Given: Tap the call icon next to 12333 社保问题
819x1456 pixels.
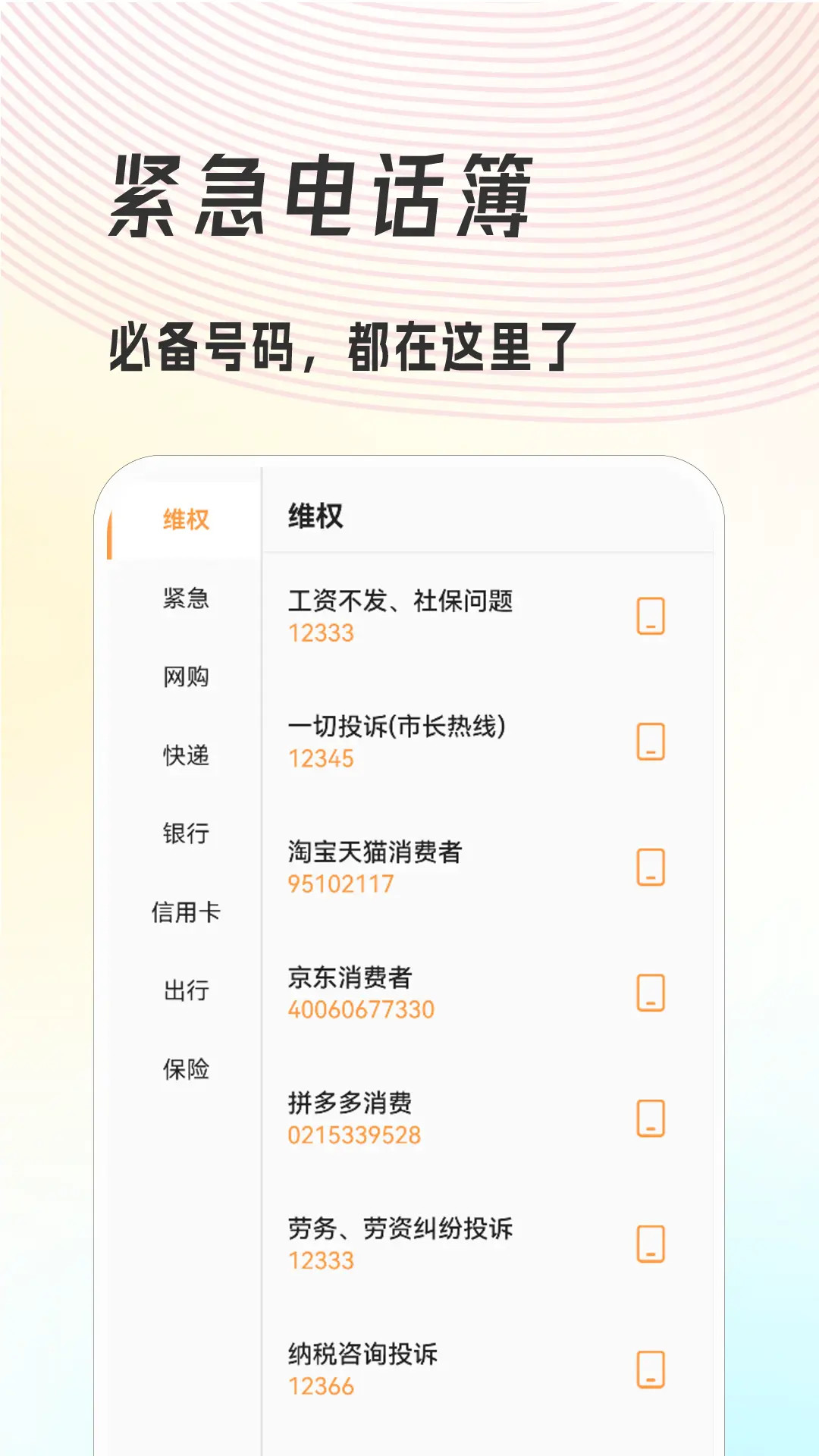Looking at the screenshot, I should coord(649,616).
